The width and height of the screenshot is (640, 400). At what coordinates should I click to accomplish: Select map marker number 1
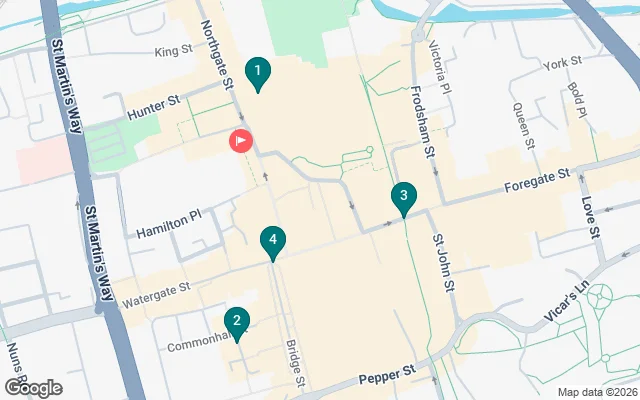(x=258, y=72)
